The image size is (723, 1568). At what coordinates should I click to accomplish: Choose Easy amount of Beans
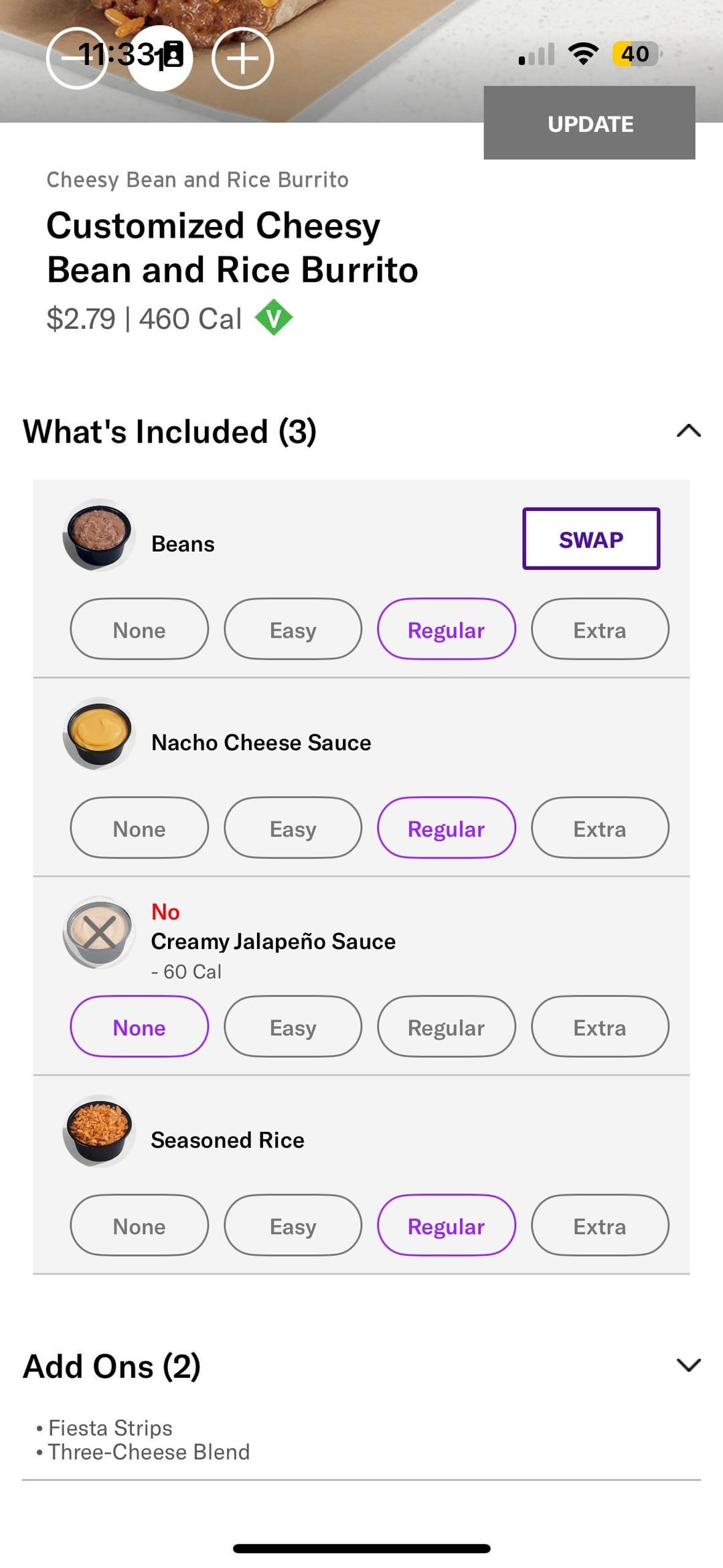click(293, 630)
